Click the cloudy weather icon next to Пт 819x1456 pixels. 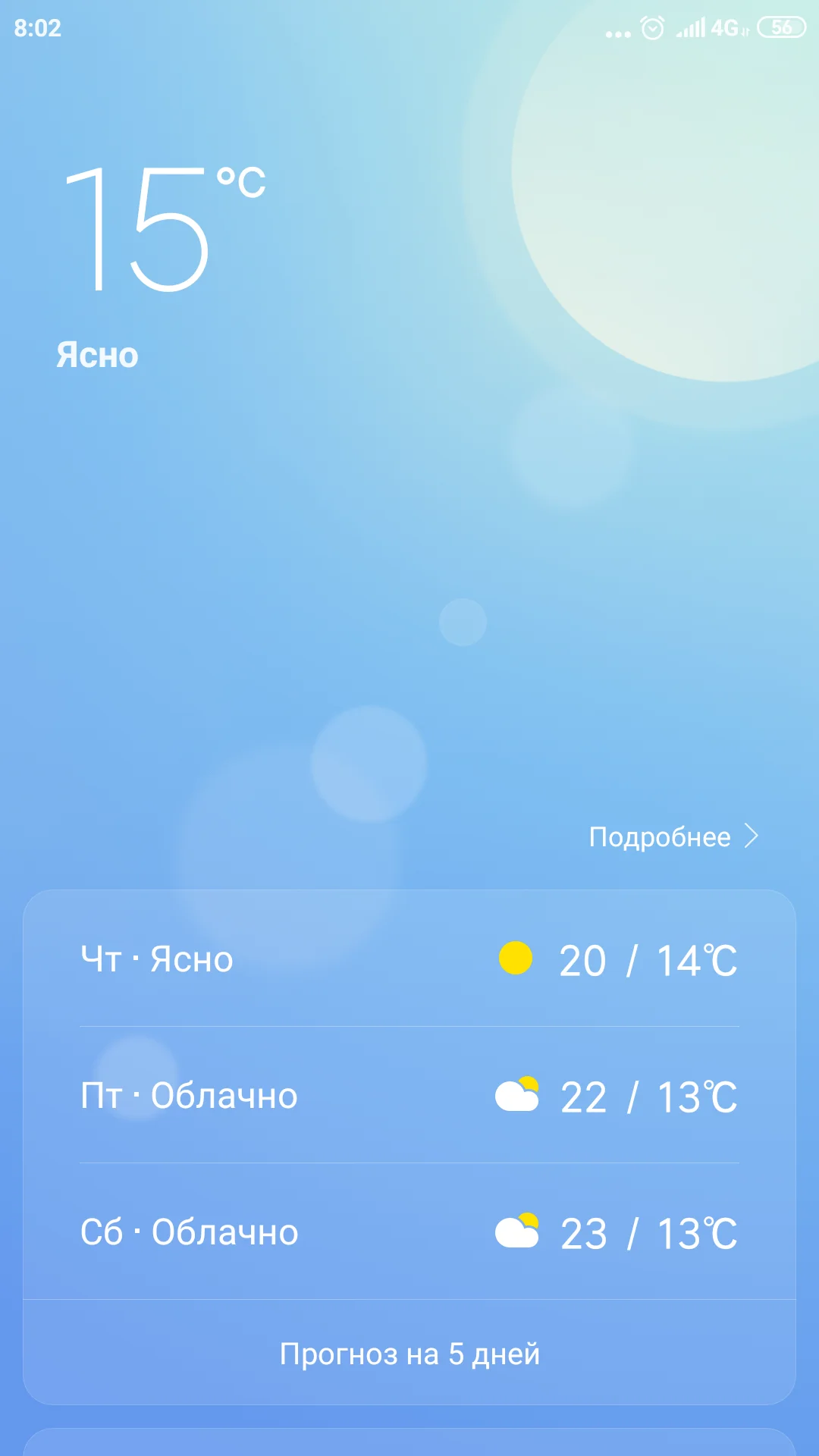[518, 1094]
